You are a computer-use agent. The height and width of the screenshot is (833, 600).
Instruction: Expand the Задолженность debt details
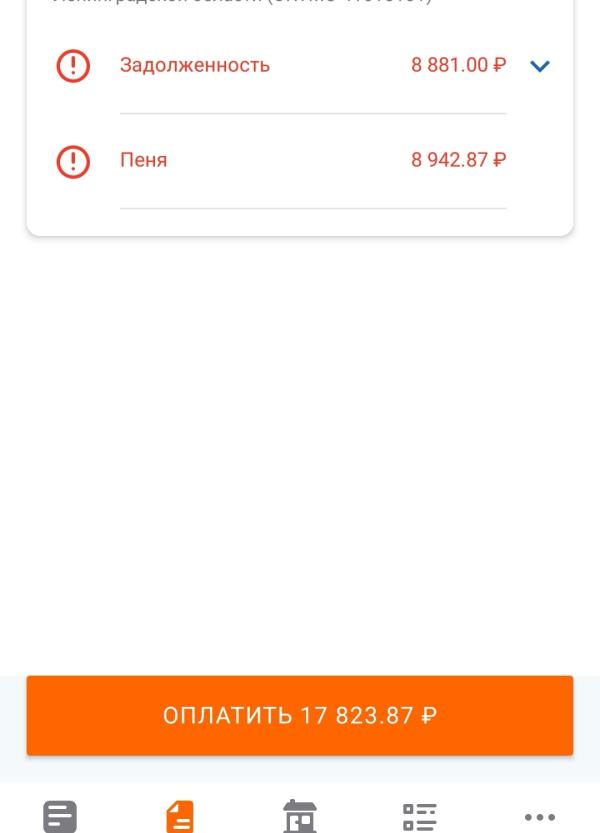(x=540, y=67)
